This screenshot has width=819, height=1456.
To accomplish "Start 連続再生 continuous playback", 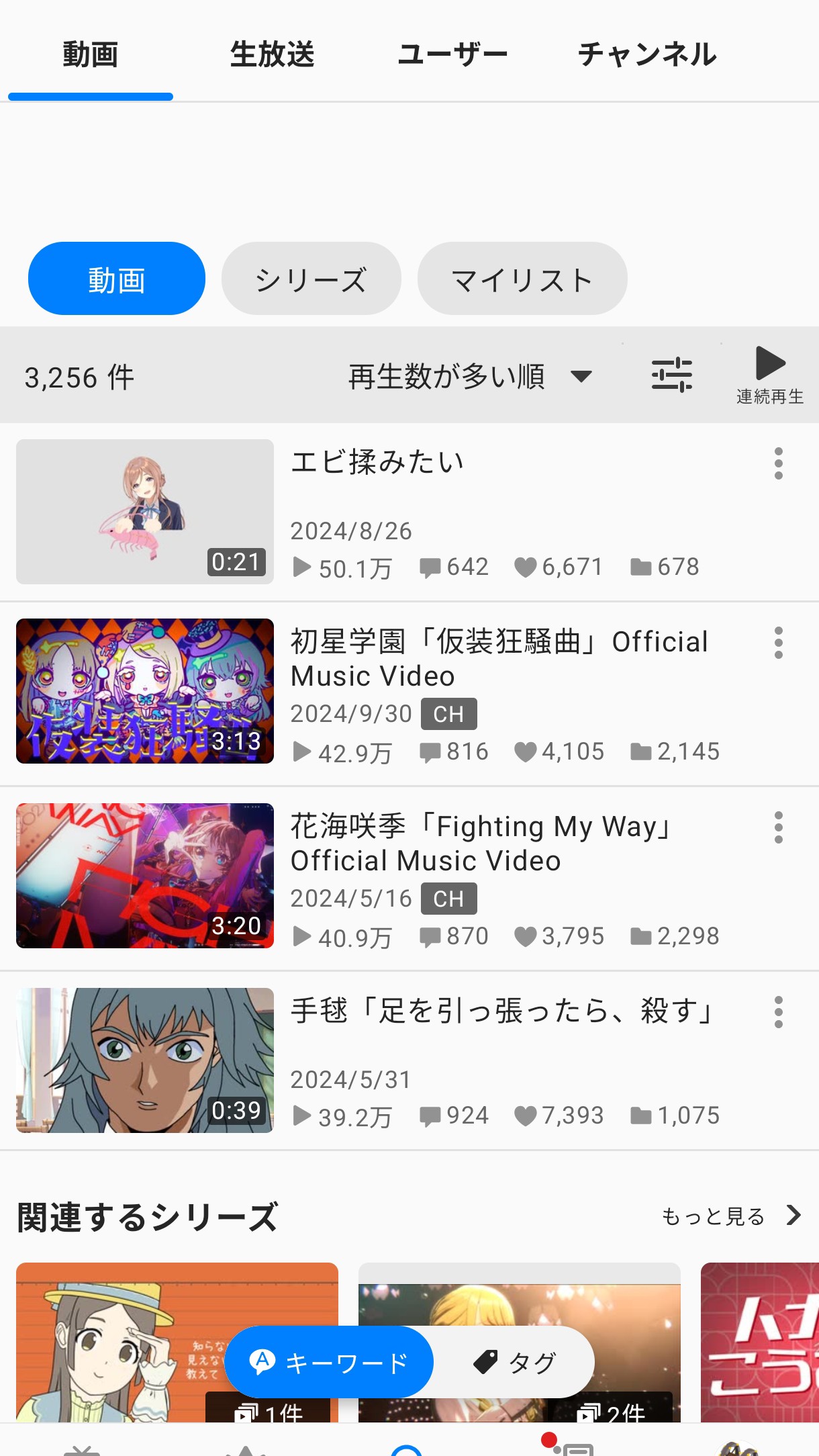I will 769,375.
